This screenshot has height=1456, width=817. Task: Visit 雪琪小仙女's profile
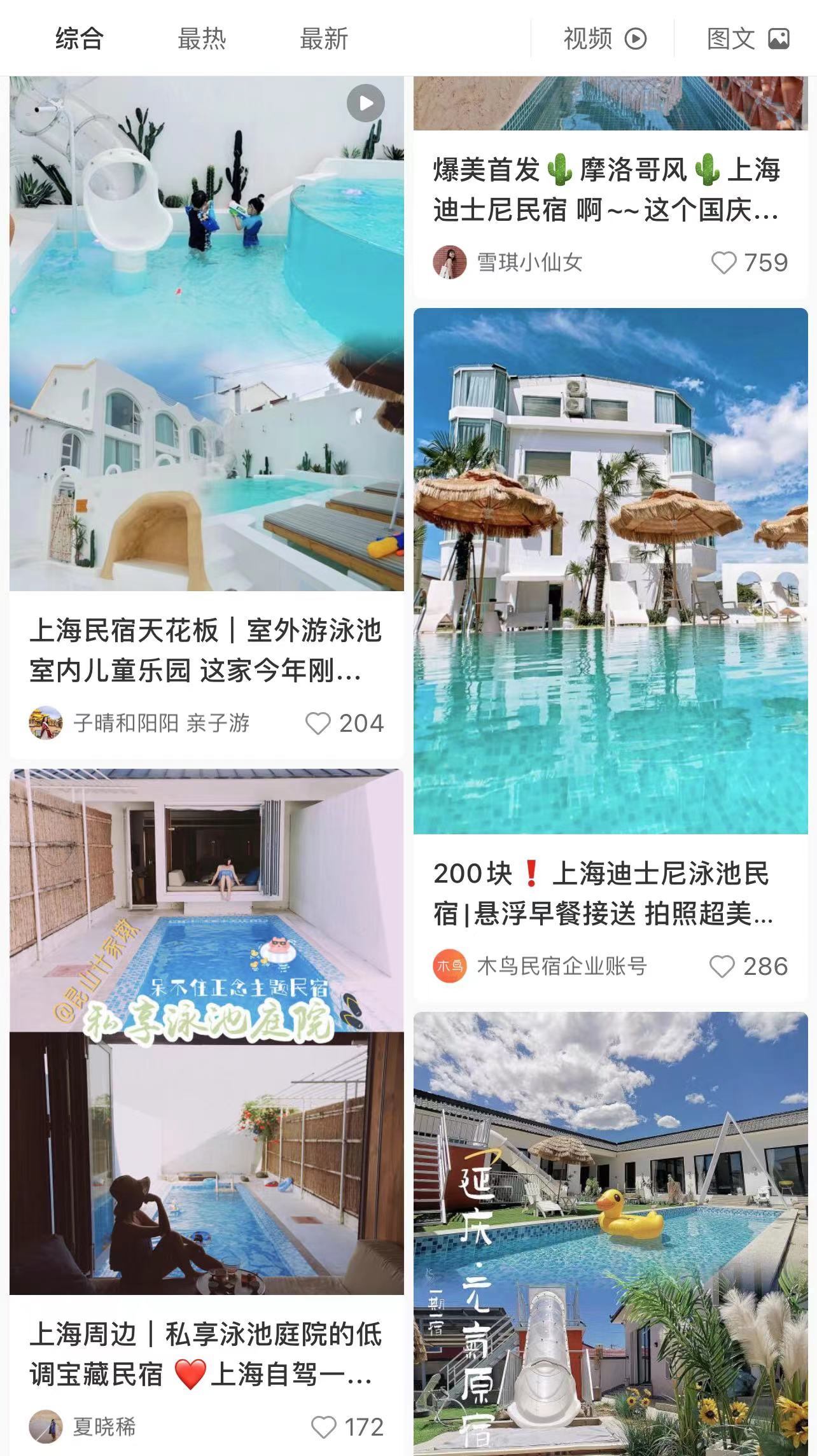pyautogui.click(x=449, y=262)
